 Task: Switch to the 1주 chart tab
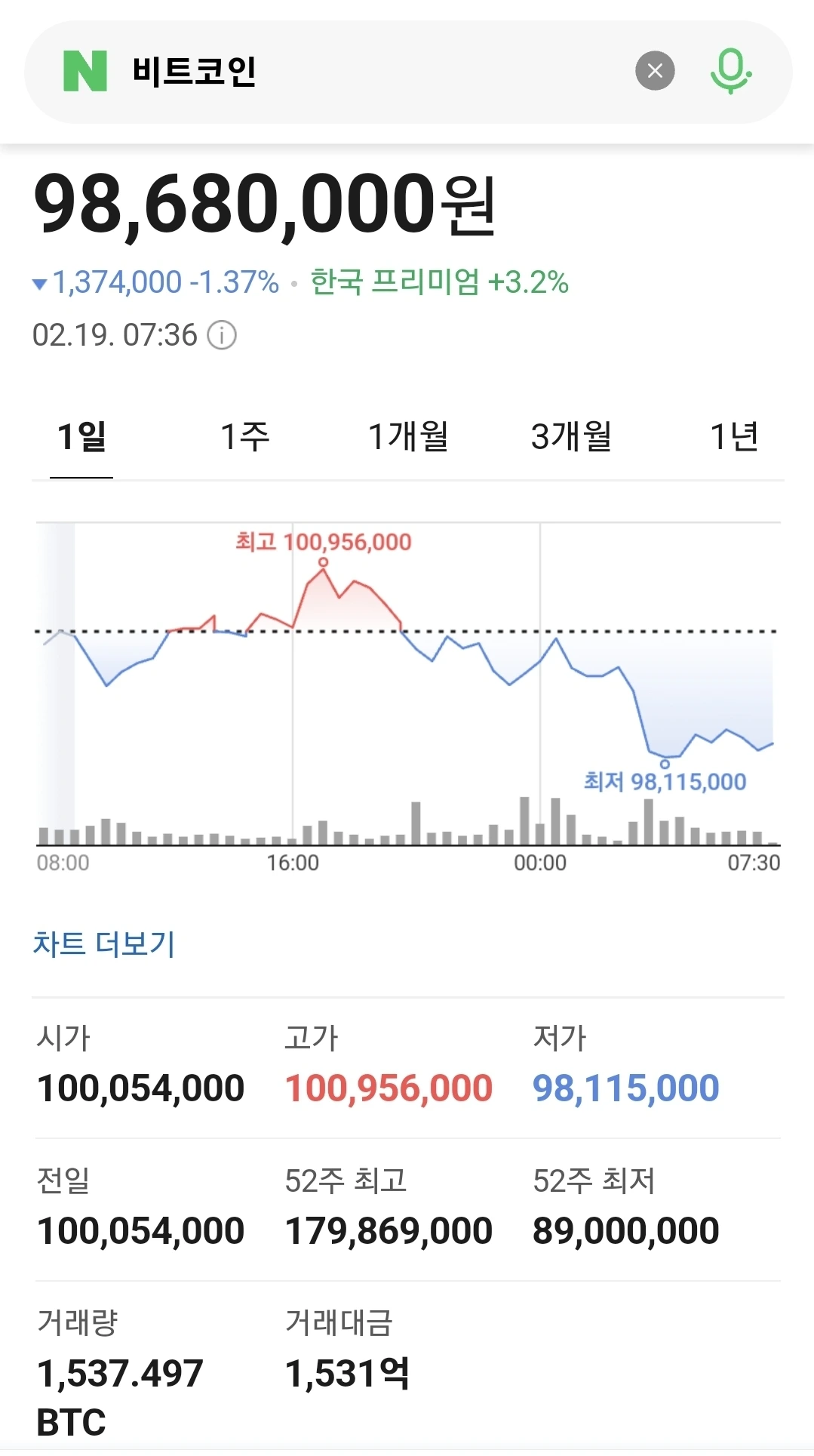click(x=244, y=437)
